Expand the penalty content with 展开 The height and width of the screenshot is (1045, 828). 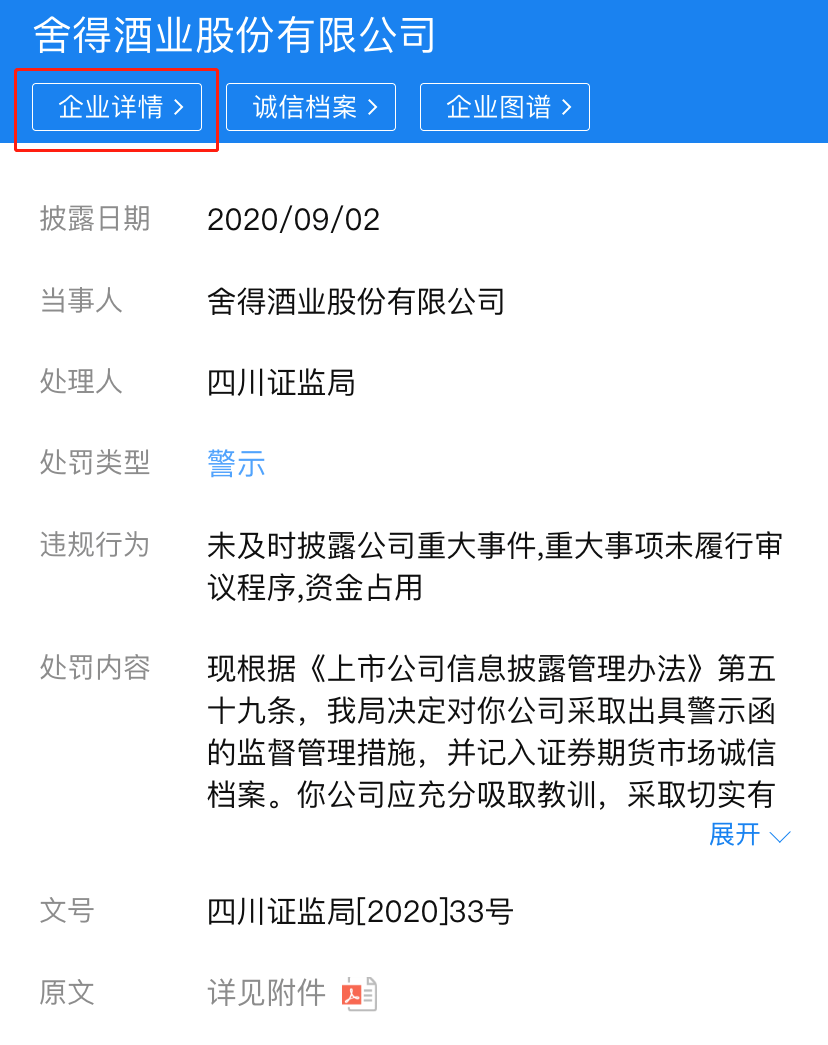coord(749,835)
